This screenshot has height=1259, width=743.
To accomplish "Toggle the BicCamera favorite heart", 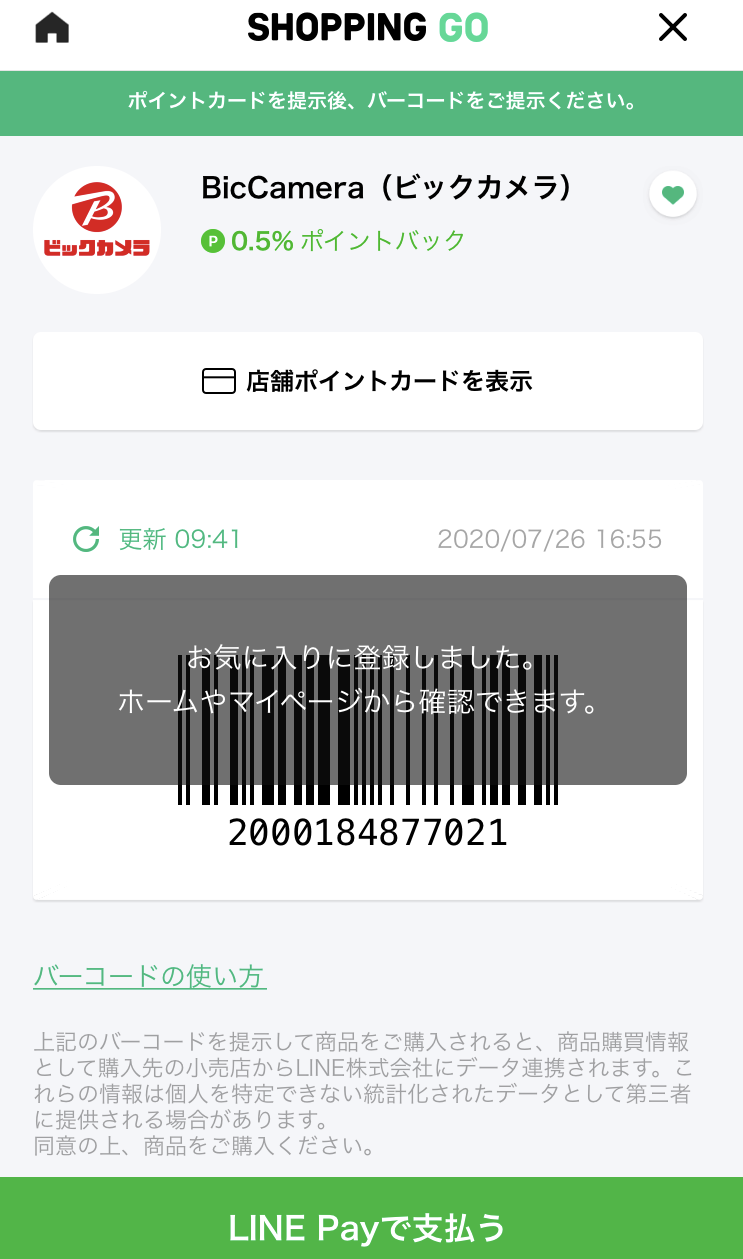I will pos(673,195).
